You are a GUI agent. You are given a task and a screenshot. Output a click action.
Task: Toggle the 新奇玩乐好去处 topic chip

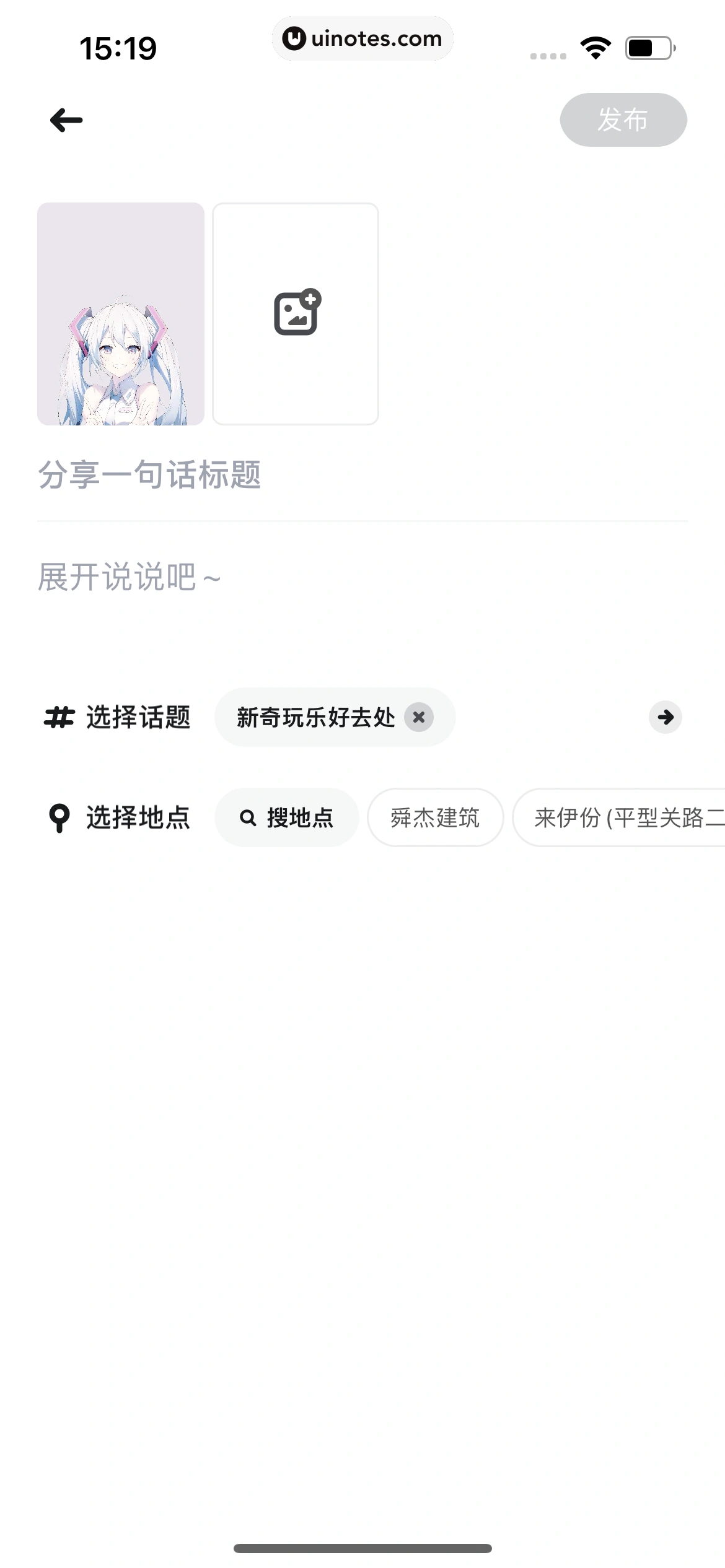[316, 717]
